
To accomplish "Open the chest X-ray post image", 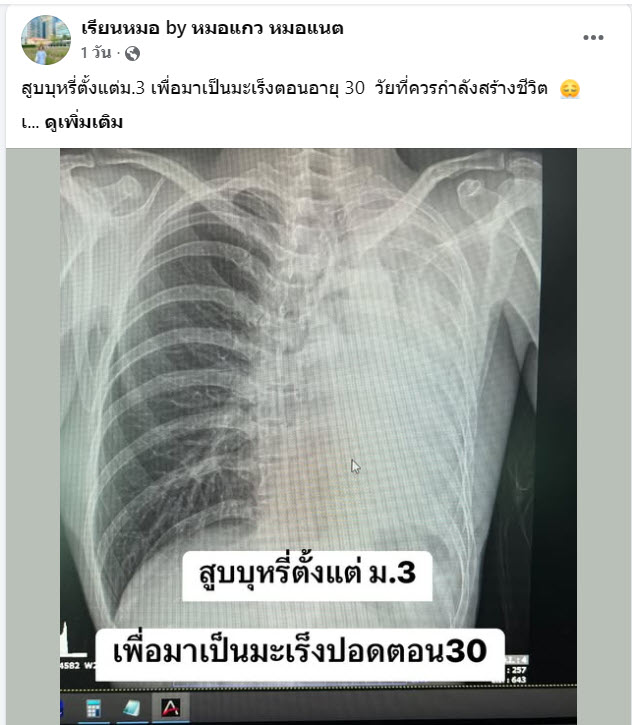I will click(318, 400).
